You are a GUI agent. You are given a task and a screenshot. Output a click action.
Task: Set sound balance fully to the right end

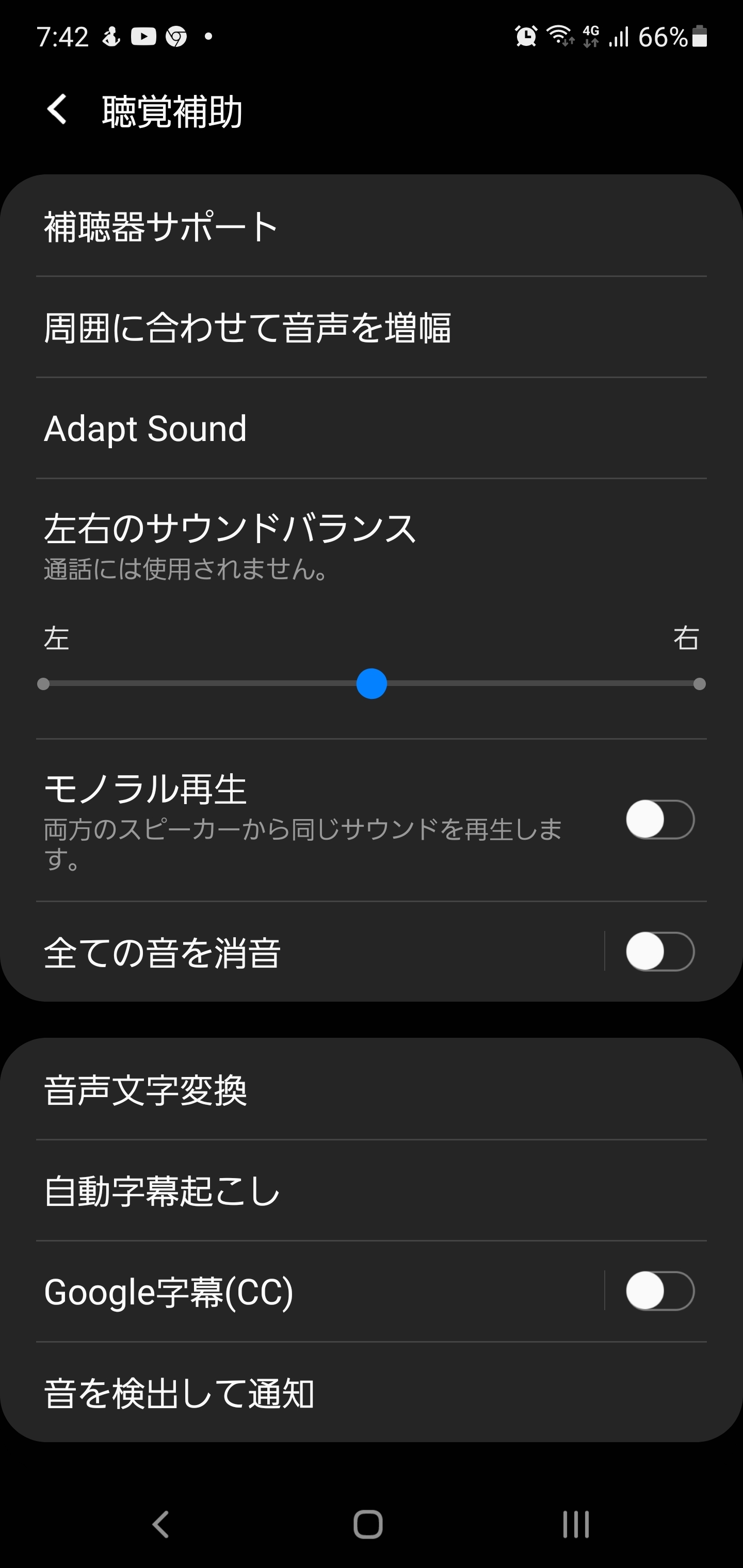point(699,684)
